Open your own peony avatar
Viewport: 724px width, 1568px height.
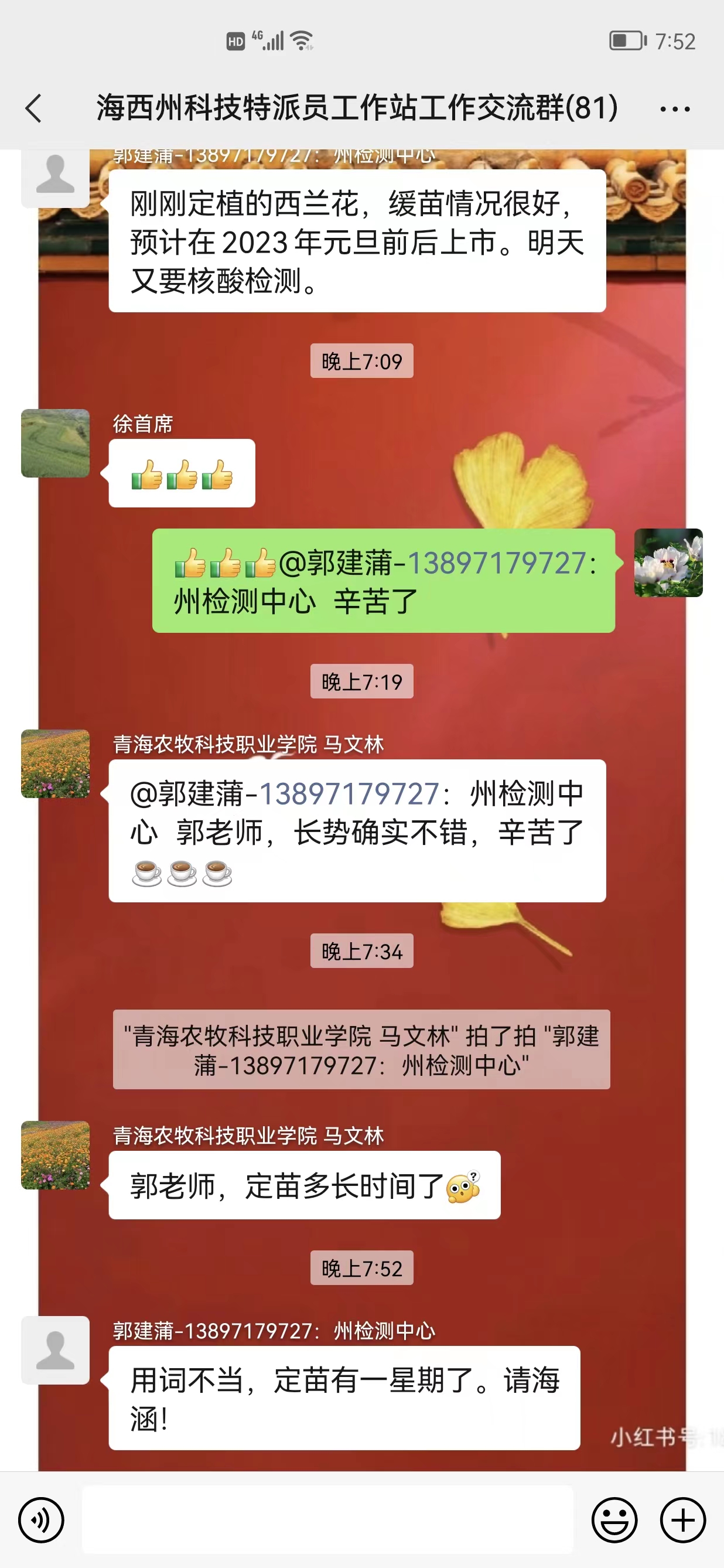pyautogui.click(x=668, y=563)
